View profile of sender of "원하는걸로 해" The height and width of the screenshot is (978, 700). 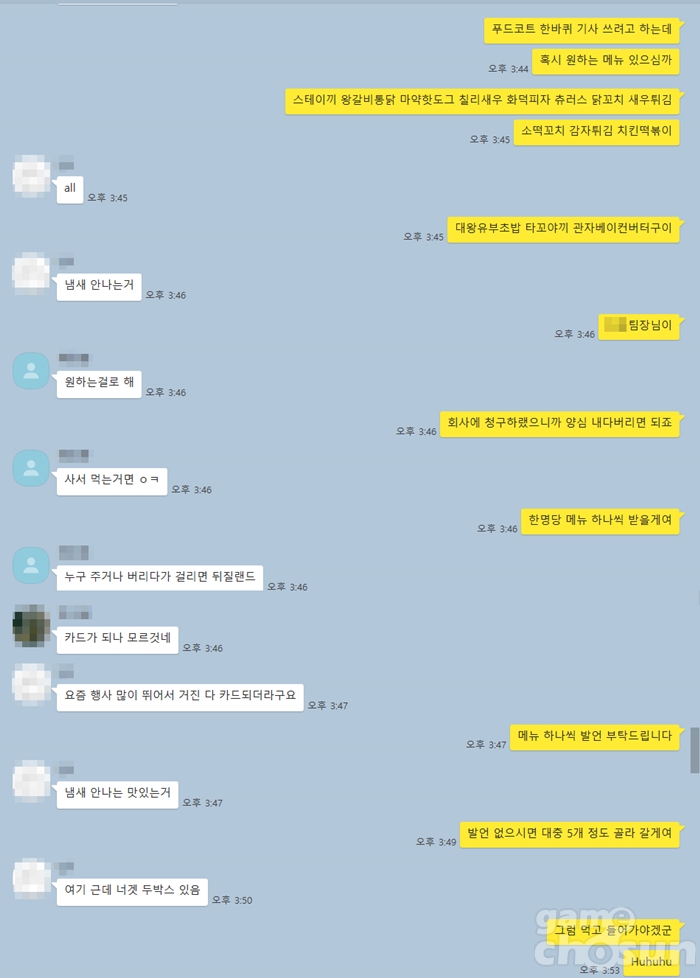31,371
